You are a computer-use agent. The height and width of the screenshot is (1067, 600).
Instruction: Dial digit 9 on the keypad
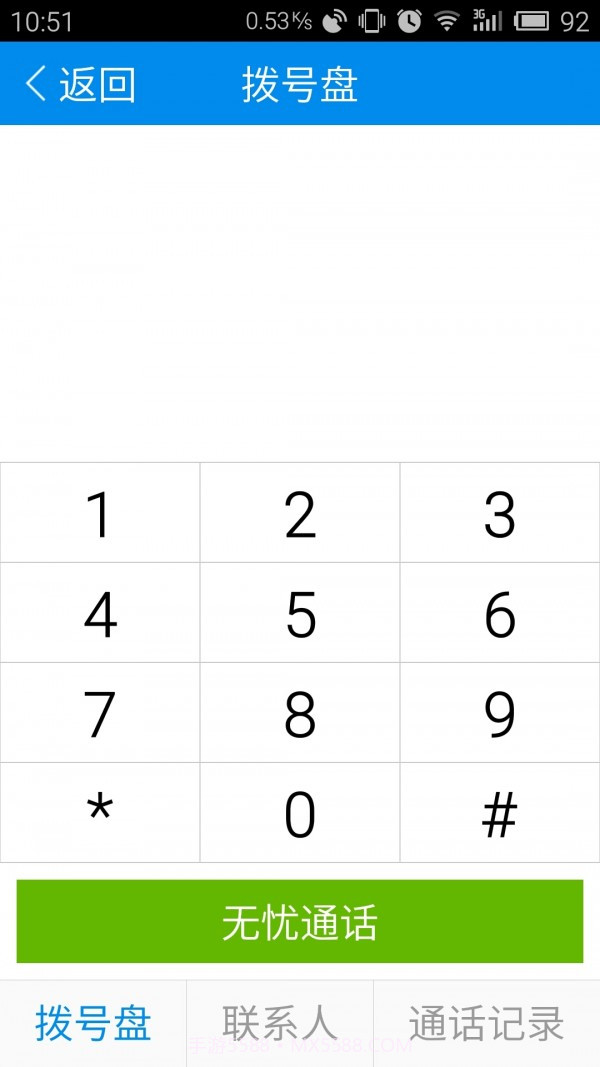[500, 713]
